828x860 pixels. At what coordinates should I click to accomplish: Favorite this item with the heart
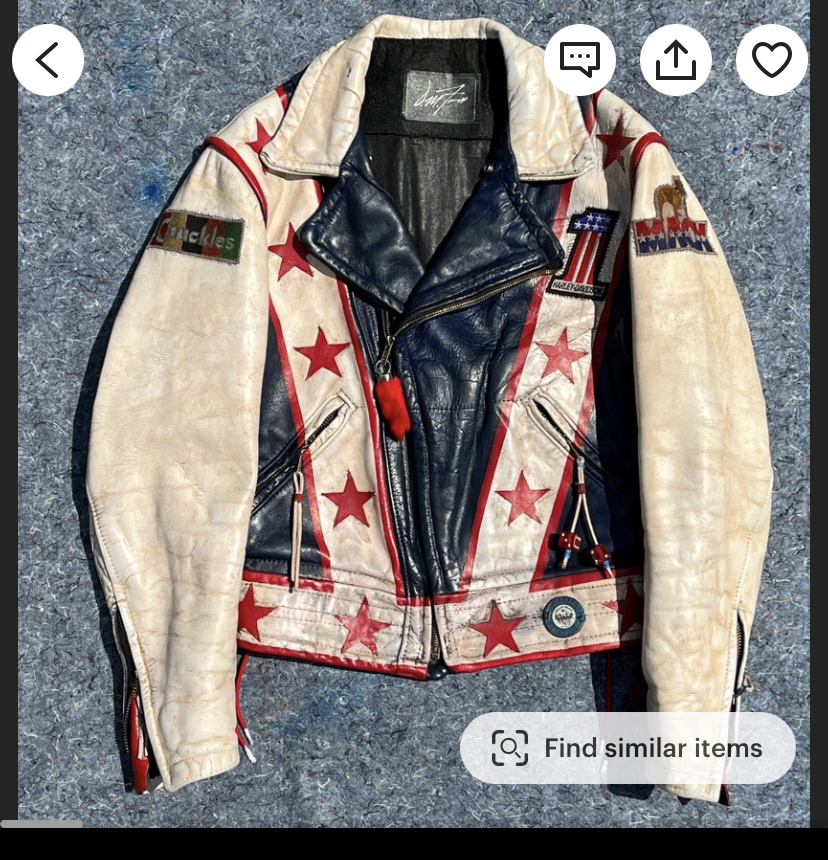point(772,60)
